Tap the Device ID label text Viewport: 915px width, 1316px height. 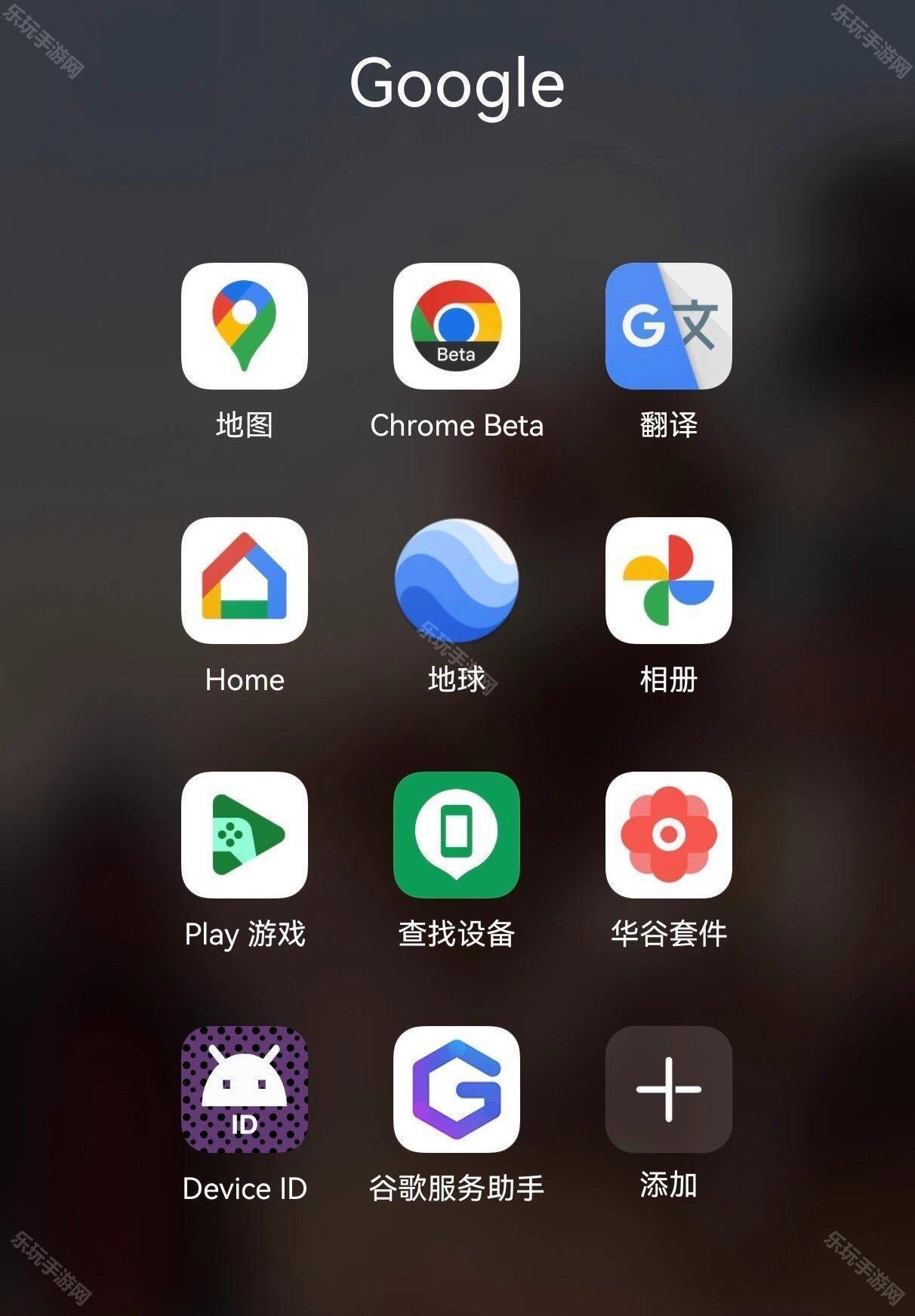(x=243, y=1189)
